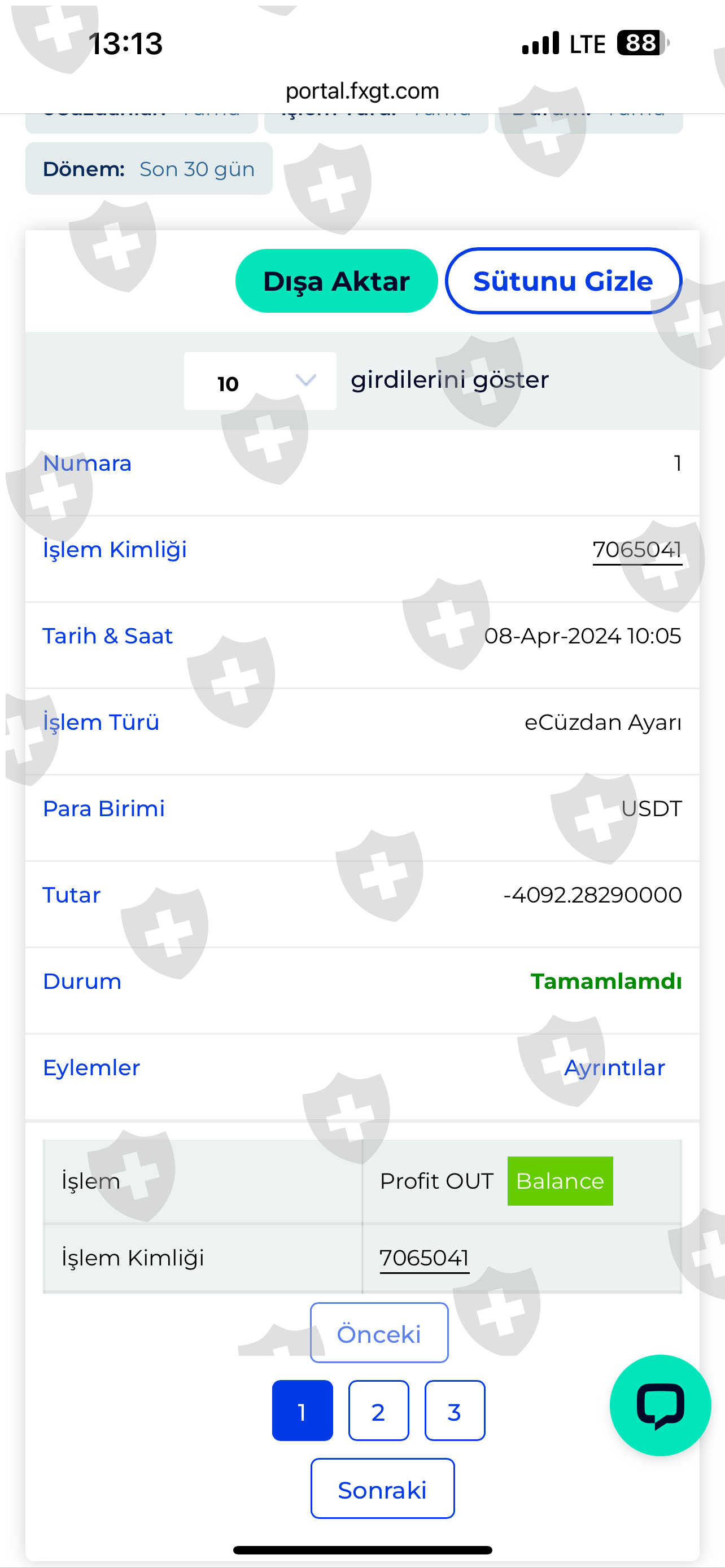Open the live chat bubble

point(660,1405)
